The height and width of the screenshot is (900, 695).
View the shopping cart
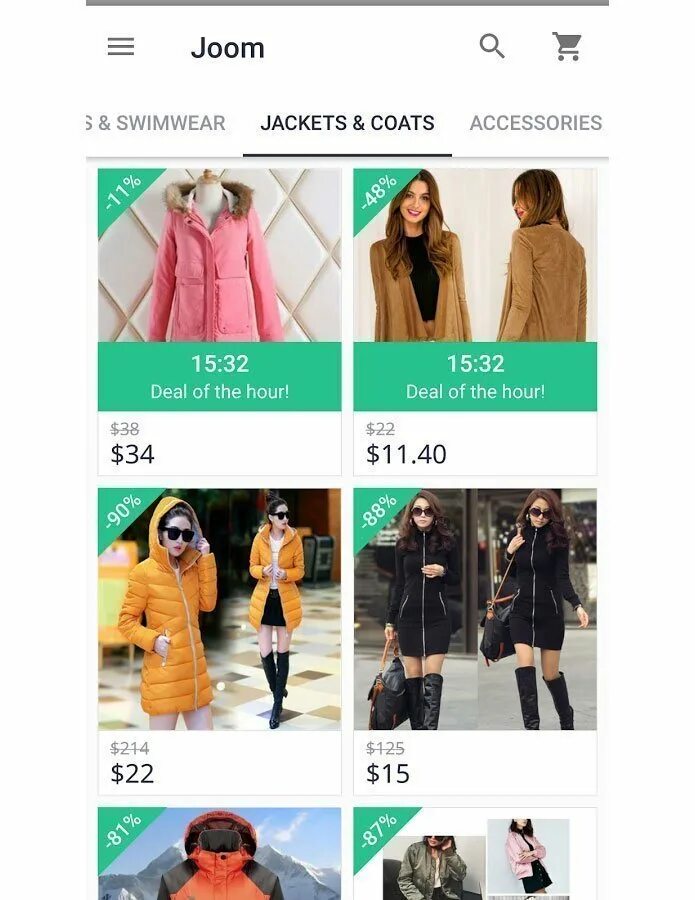(x=568, y=47)
